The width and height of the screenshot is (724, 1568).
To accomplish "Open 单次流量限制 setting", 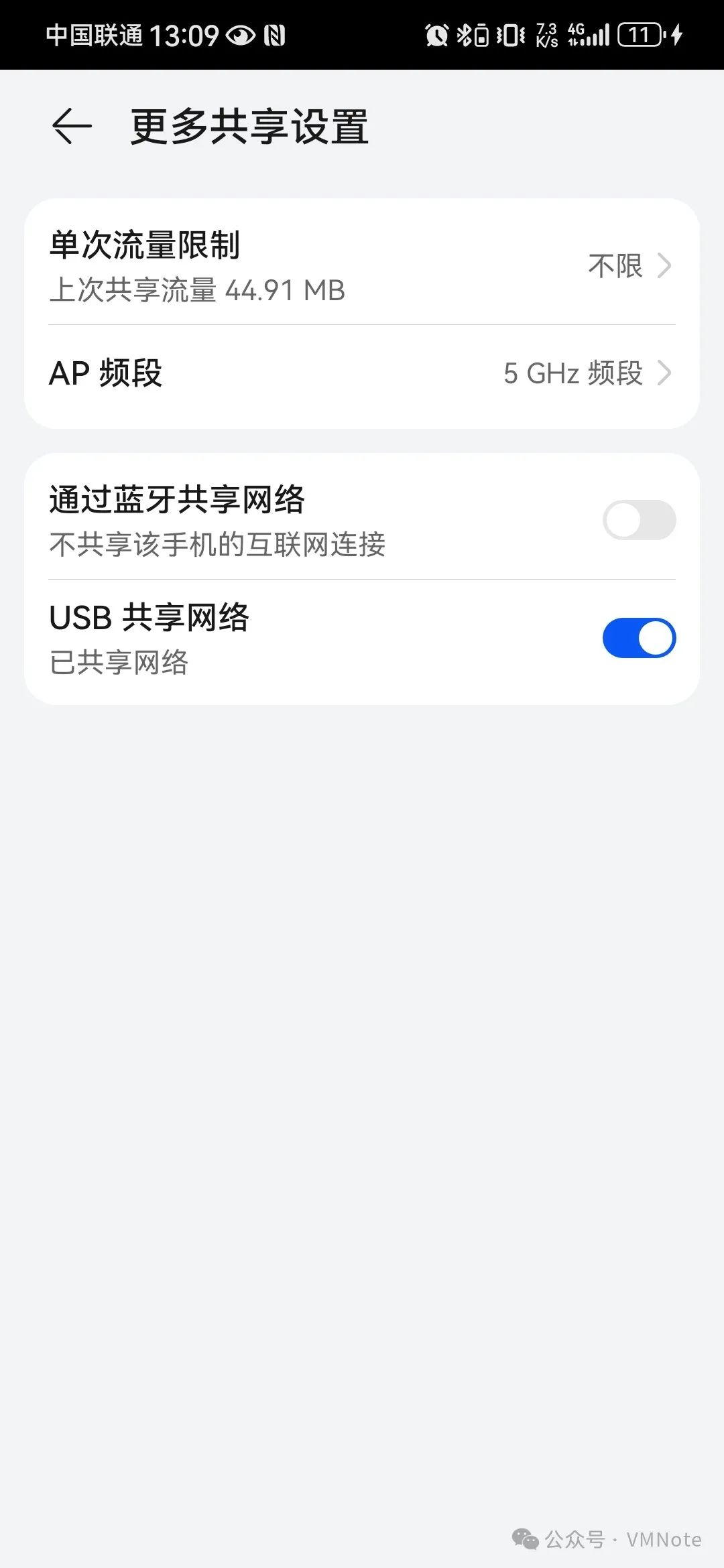I will click(362, 266).
